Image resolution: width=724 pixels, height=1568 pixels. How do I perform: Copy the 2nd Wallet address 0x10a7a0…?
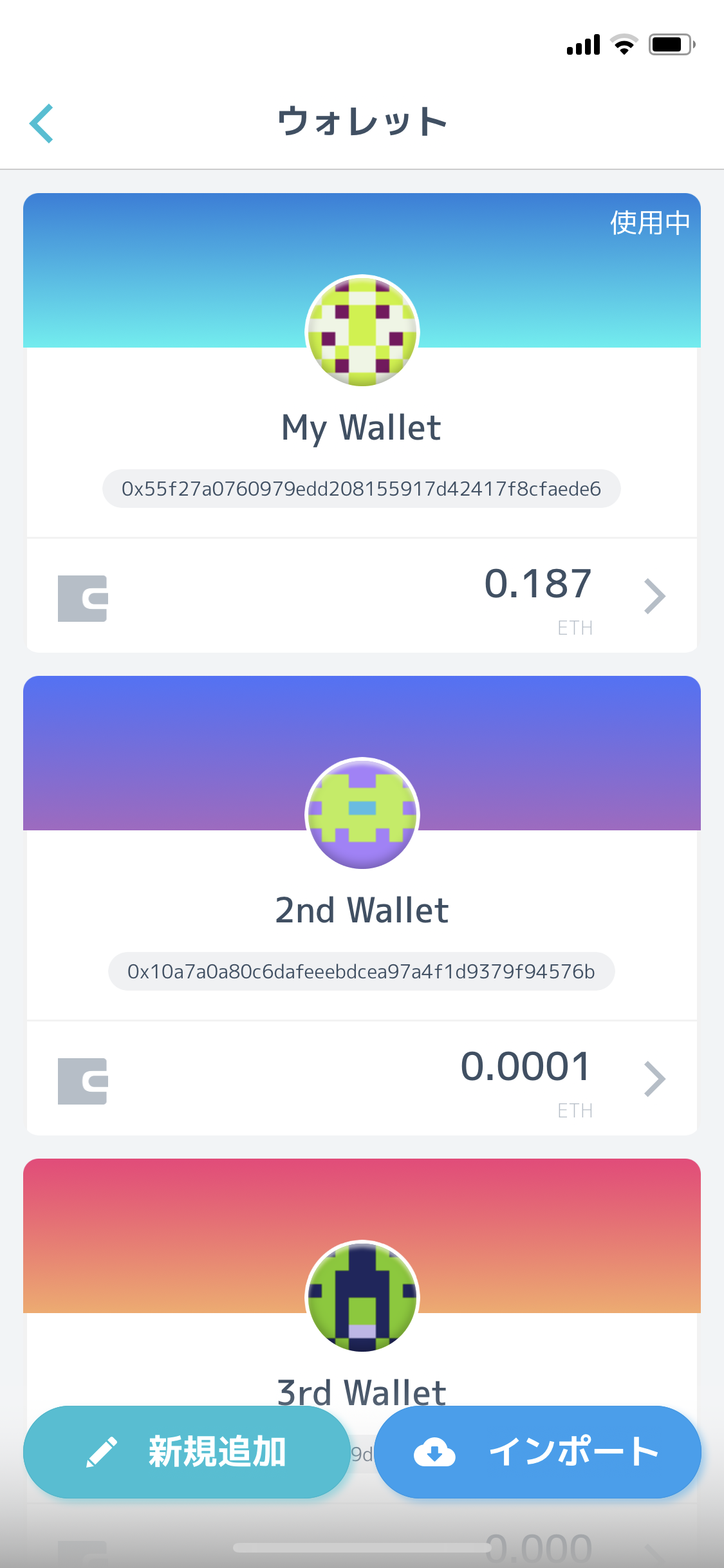361,971
